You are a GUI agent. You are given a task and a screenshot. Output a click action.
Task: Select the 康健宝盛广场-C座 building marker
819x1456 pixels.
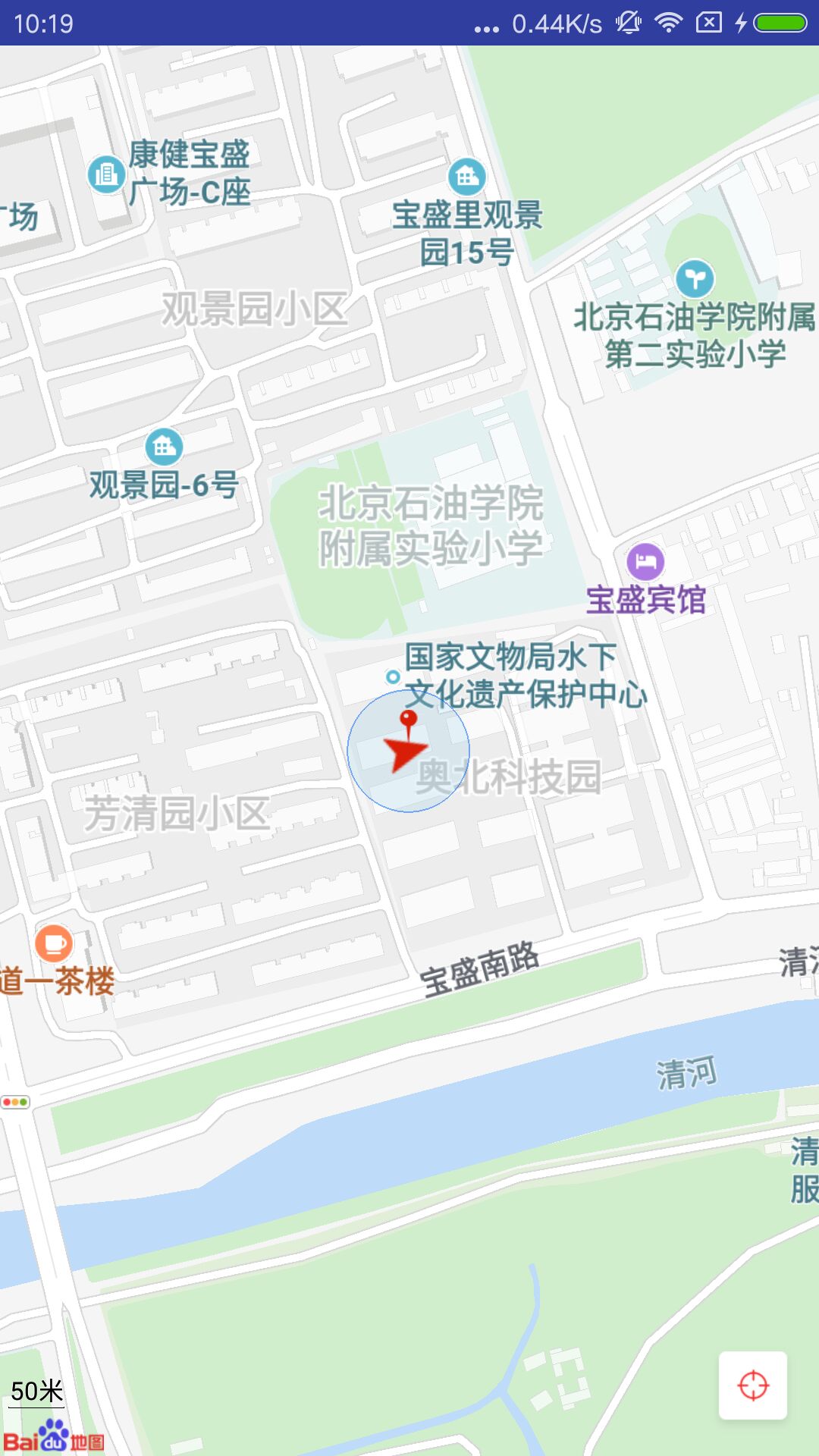pyautogui.click(x=106, y=174)
